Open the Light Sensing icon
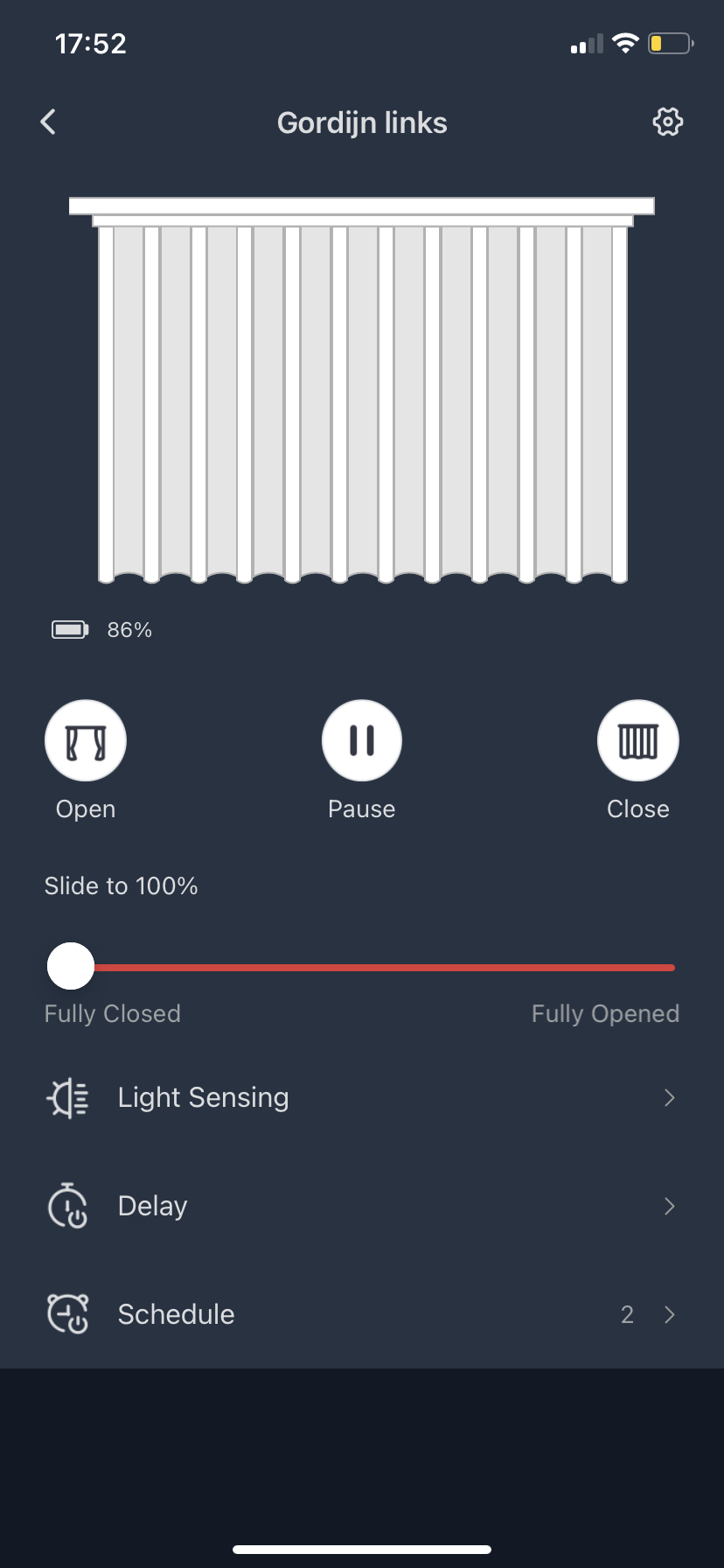The width and height of the screenshot is (724, 1568). [67, 1097]
